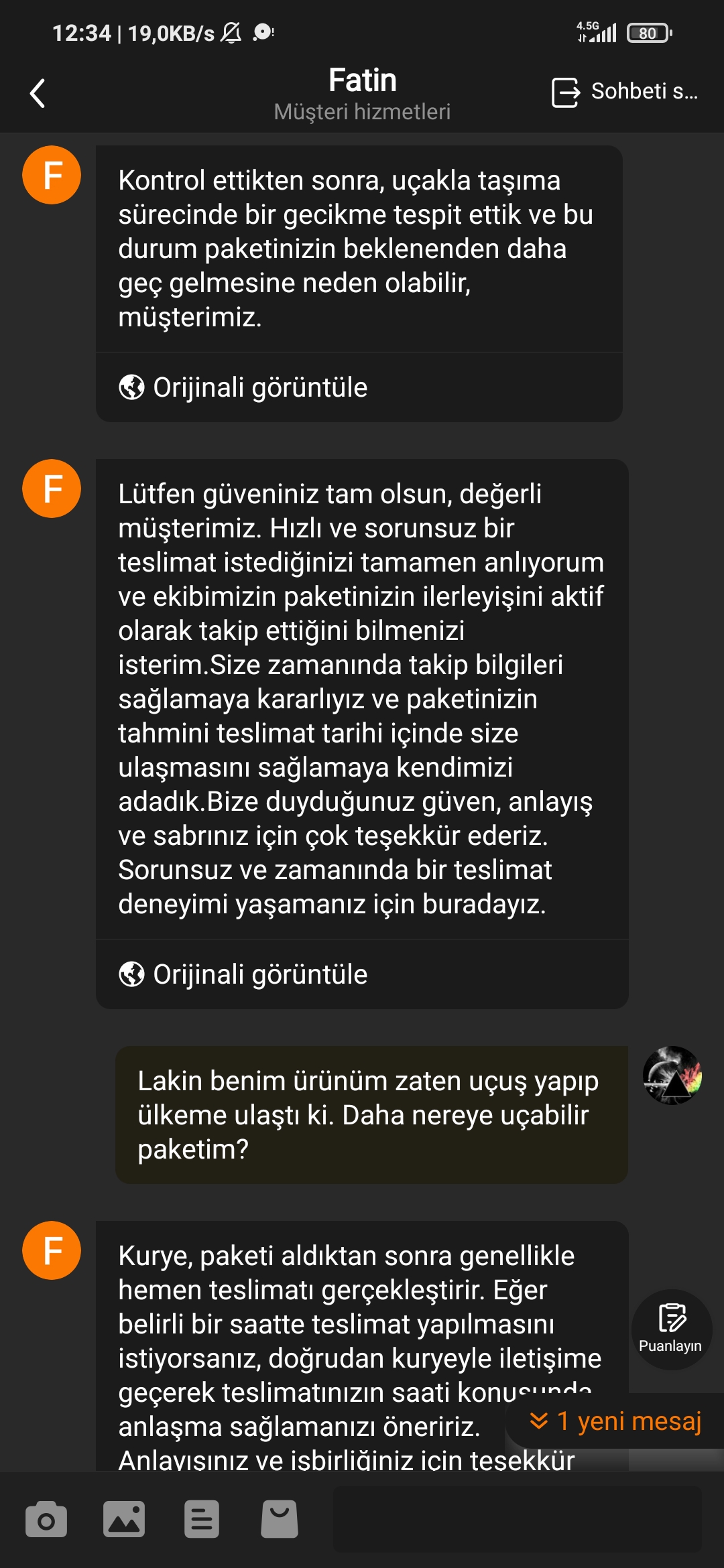End the chat via Sohbeti s...
The width and height of the screenshot is (724, 1568).
coord(624,92)
